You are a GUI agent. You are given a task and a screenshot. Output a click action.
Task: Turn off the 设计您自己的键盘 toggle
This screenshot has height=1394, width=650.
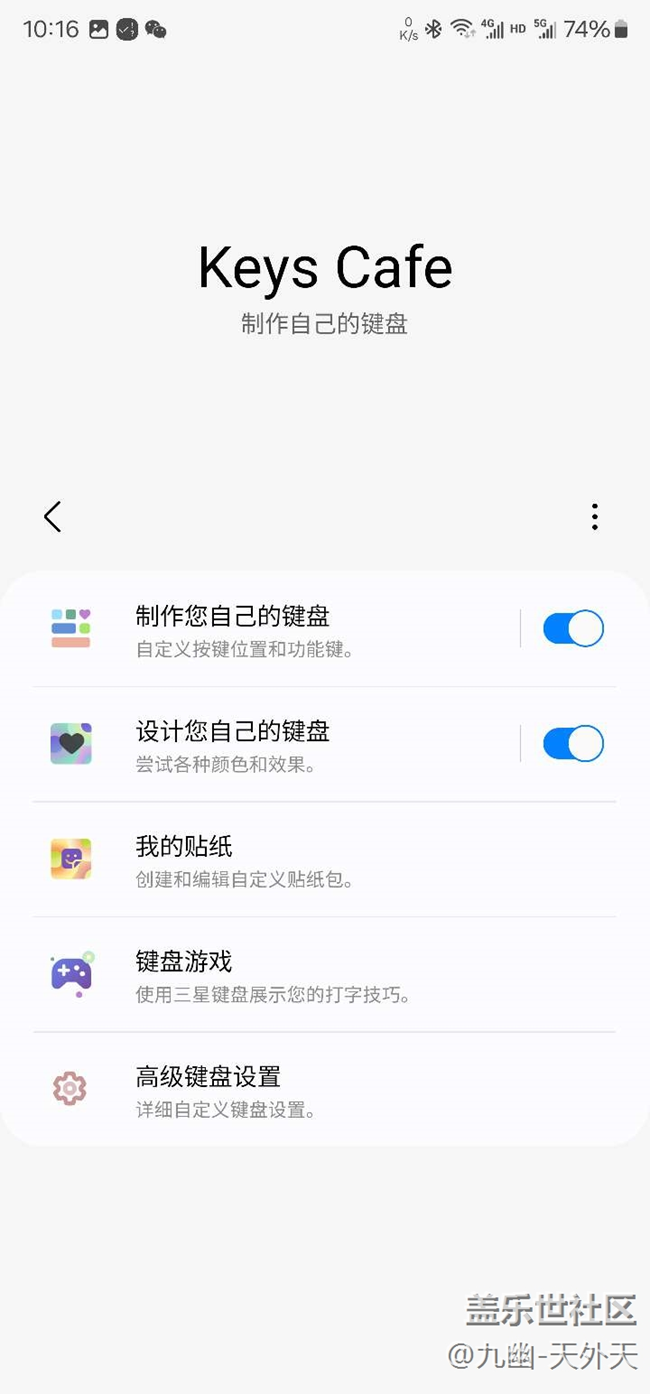pos(573,744)
